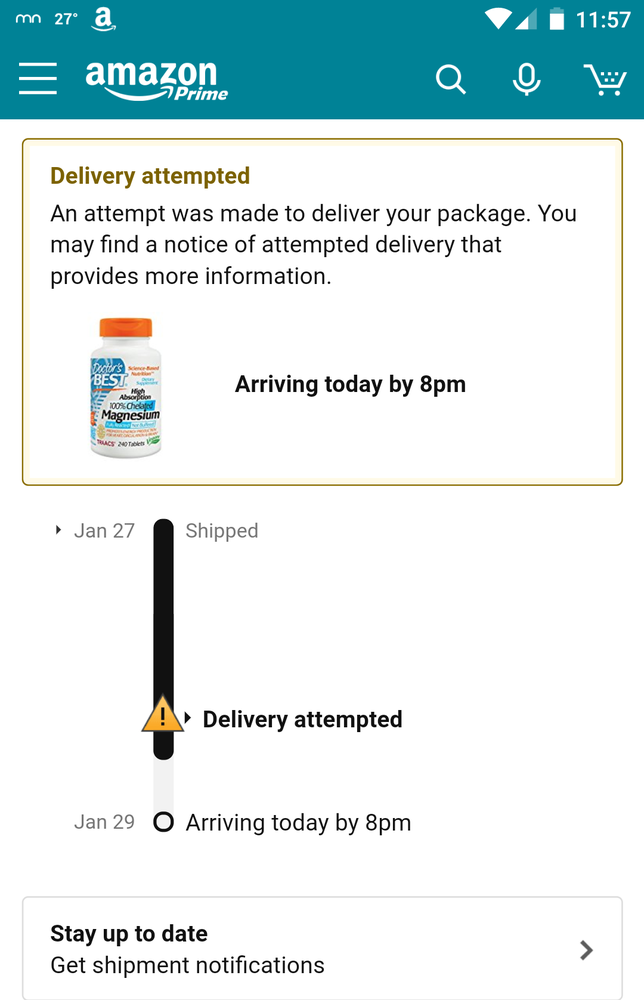The height and width of the screenshot is (1000, 644).
Task: Tap the Amazon Prime home logo
Action: (x=155, y=80)
